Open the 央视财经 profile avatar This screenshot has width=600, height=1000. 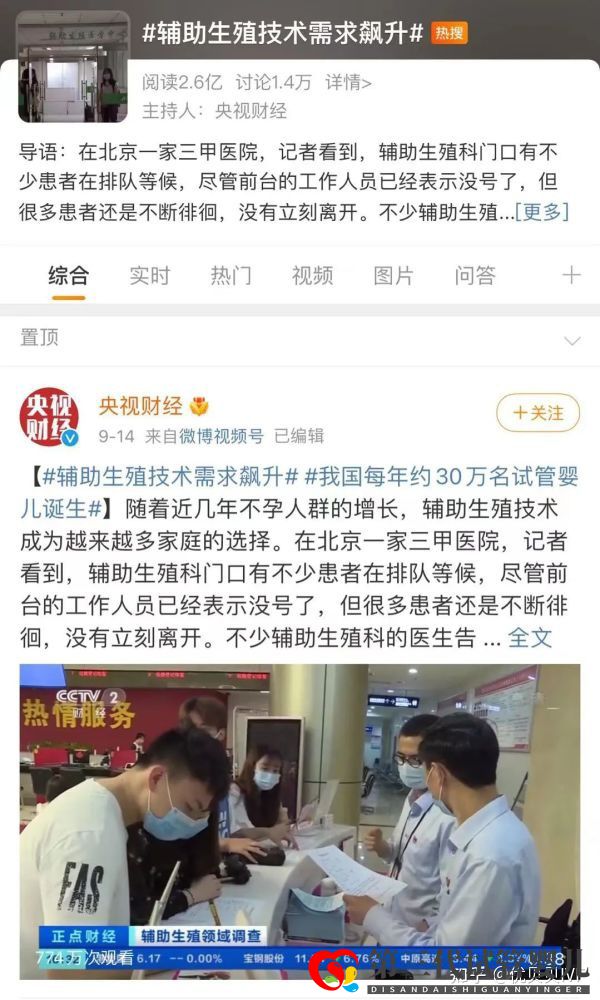[x=49, y=417]
